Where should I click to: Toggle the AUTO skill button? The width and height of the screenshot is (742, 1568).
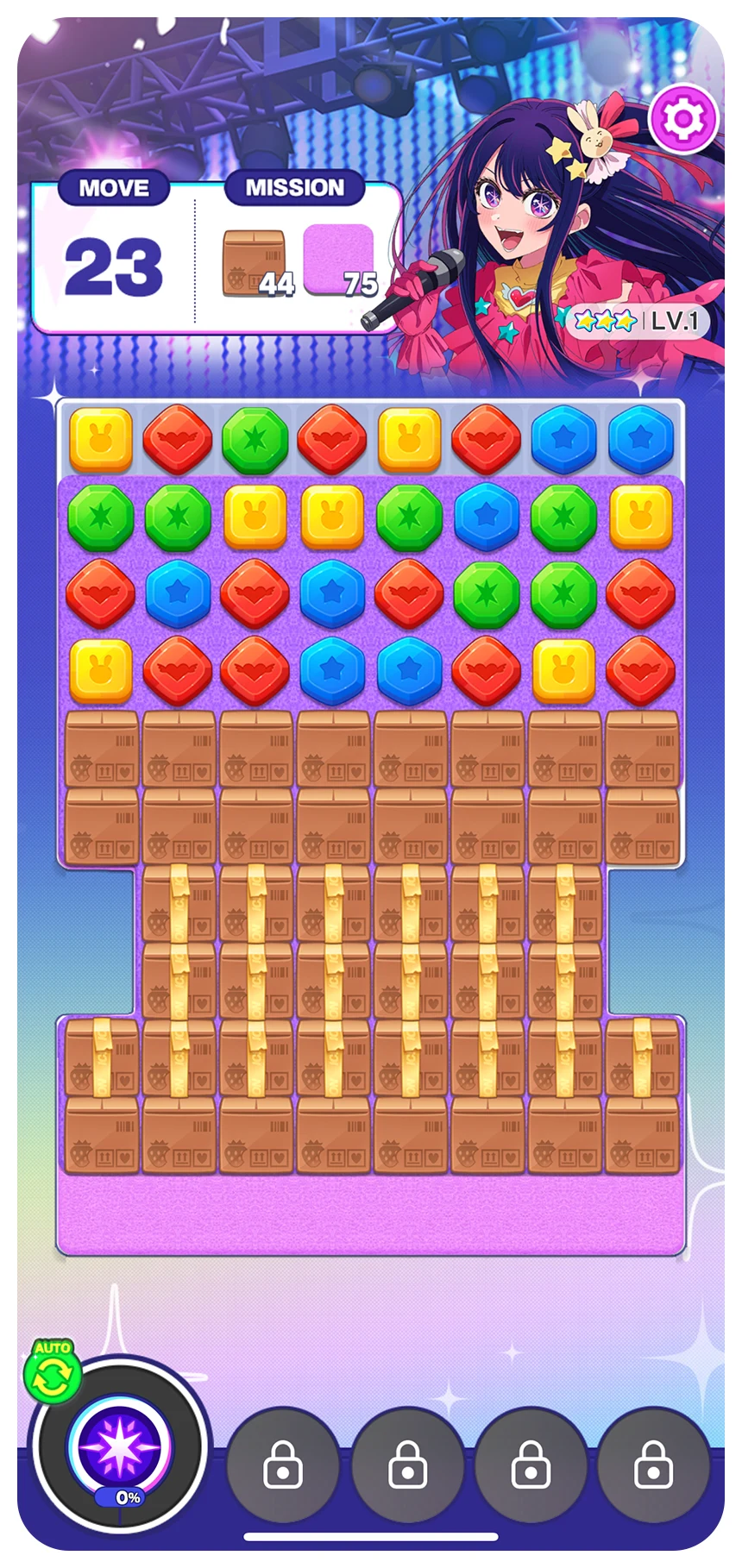tap(53, 1371)
